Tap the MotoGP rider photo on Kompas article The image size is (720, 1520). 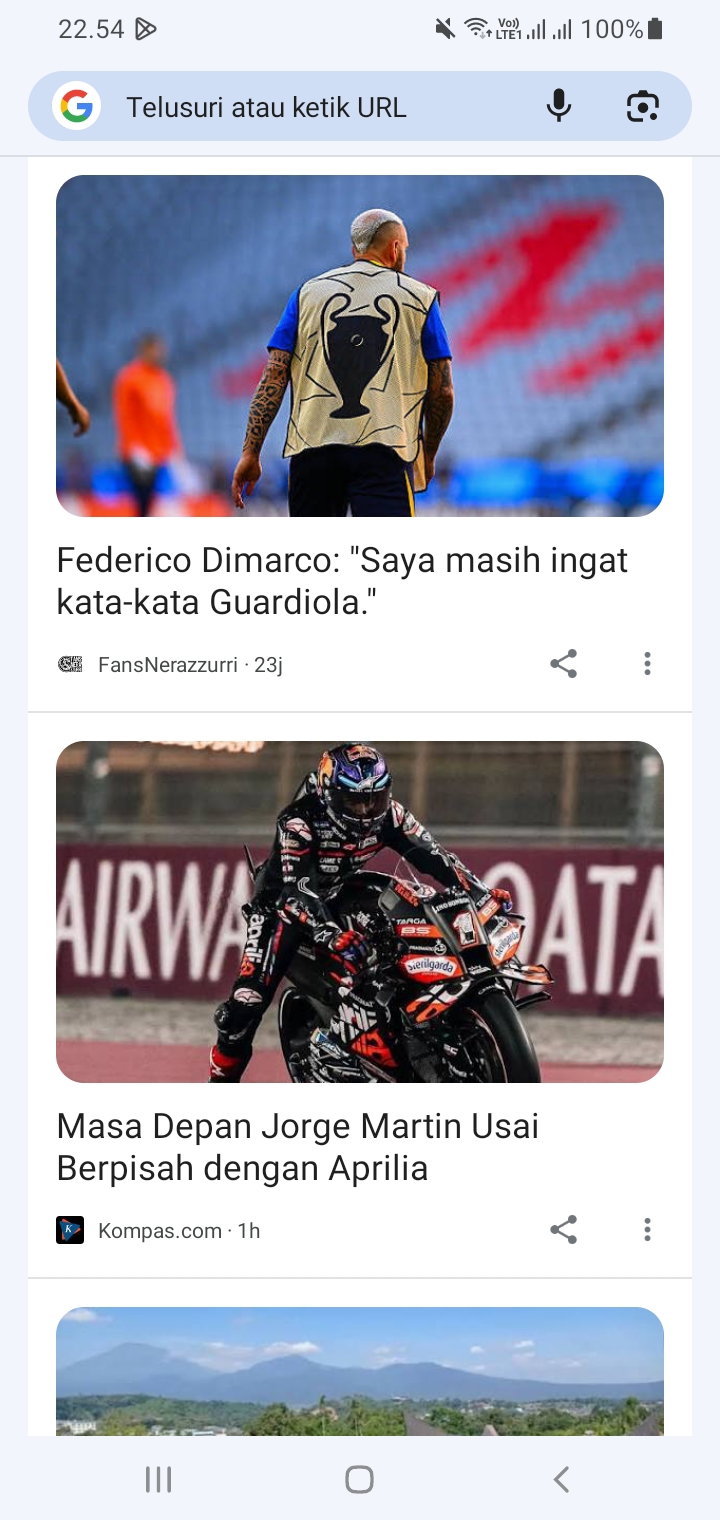click(360, 911)
